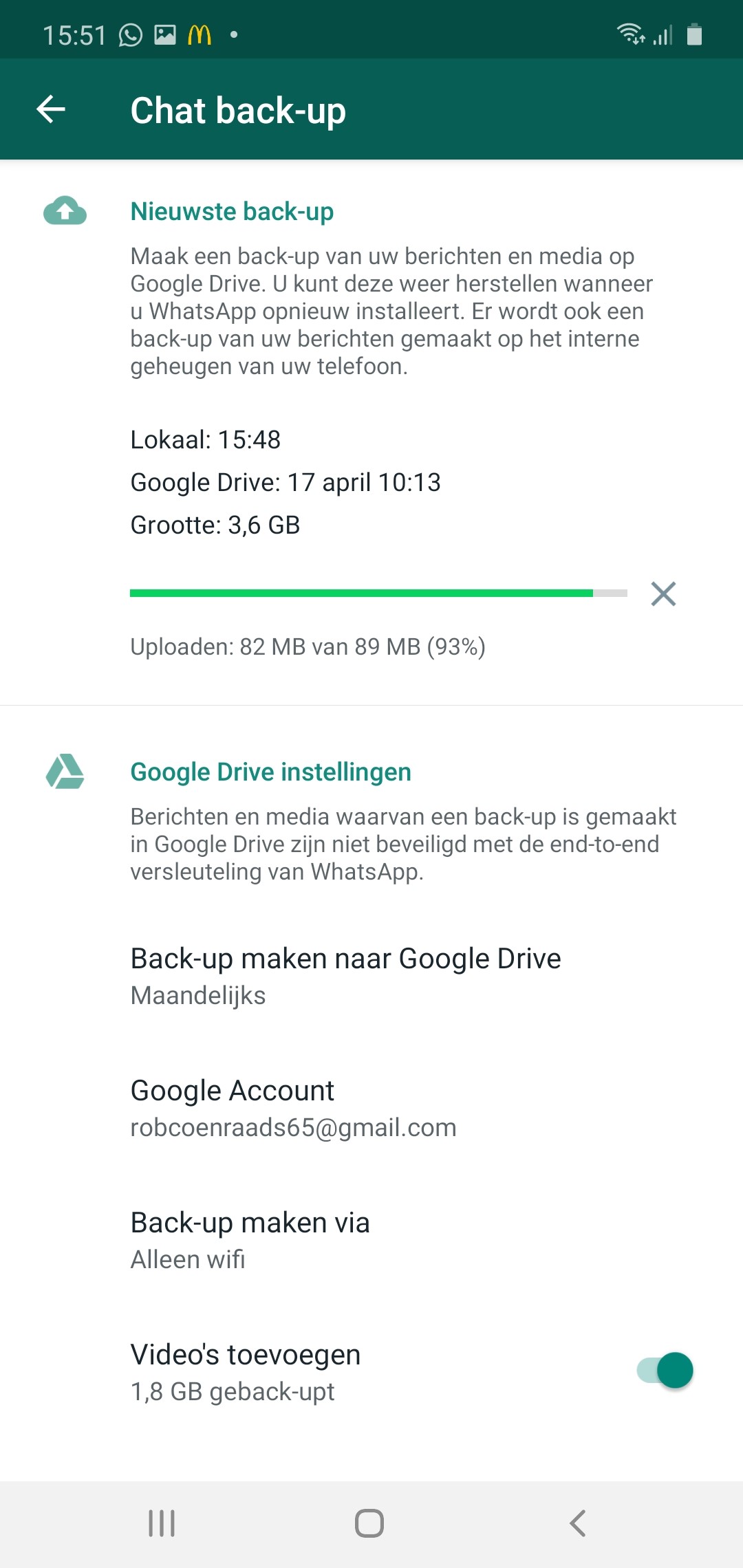This screenshot has width=743, height=1568.
Task: Open Back-up maken naar Google Drive frequency
Action: (345, 975)
